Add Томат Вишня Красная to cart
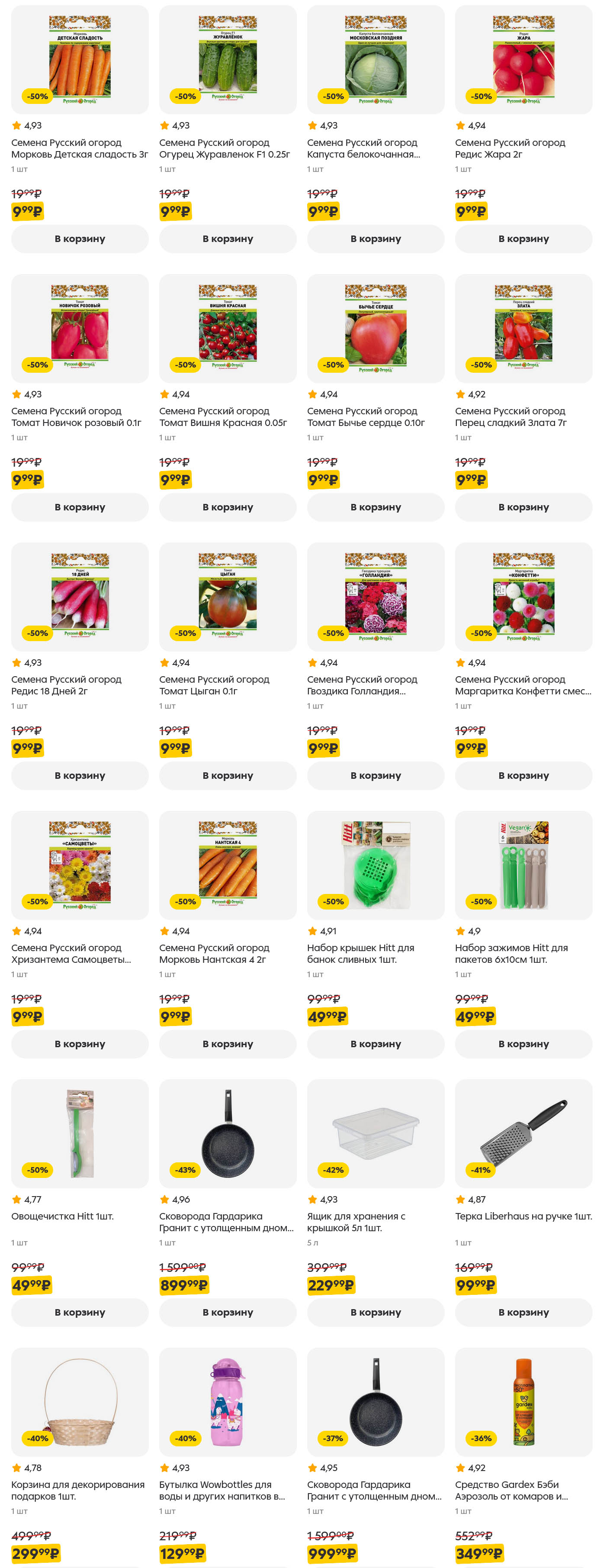 tap(228, 507)
